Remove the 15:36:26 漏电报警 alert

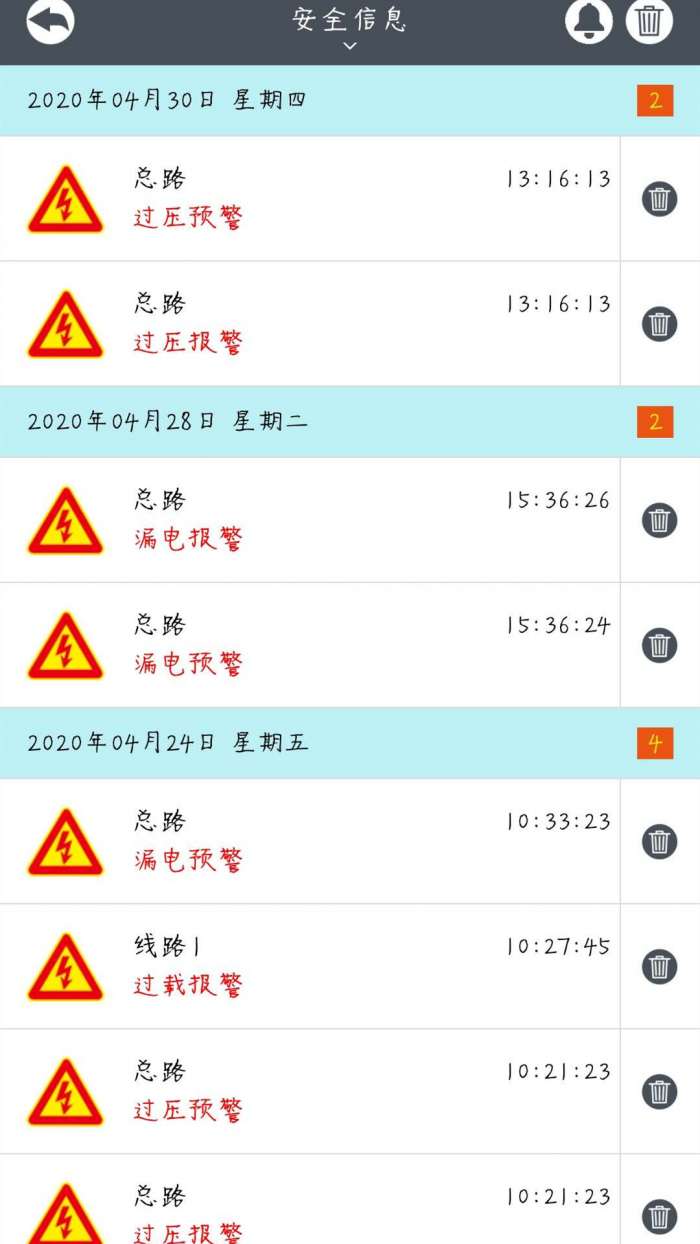(x=659, y=520)
